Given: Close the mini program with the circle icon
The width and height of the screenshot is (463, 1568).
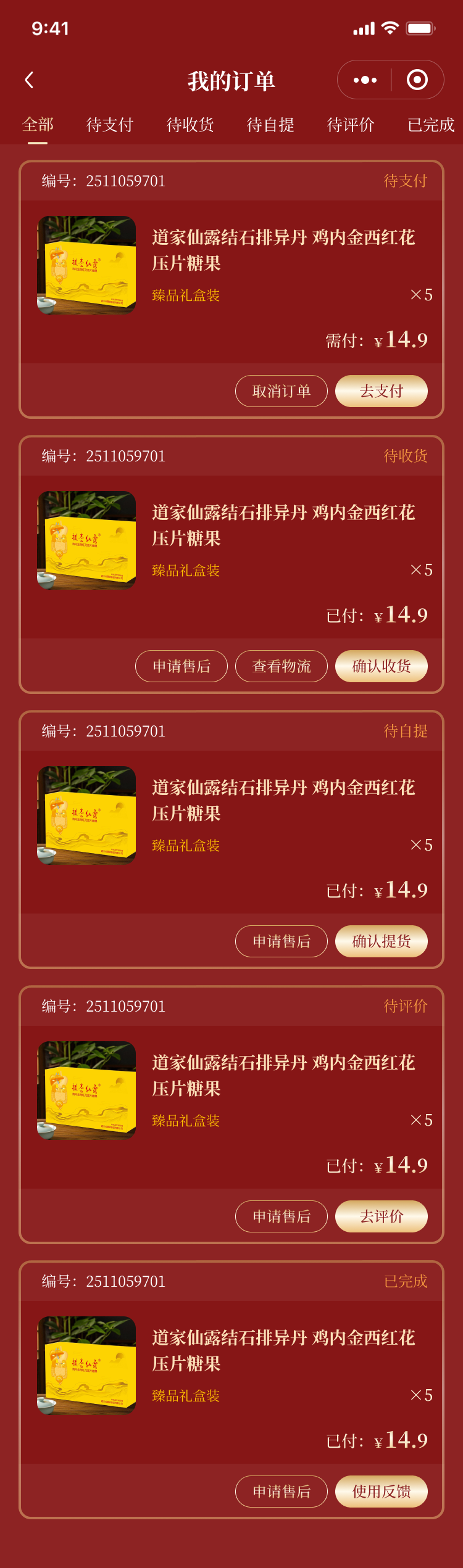Looking at the screenshot, I should click(x=417, y=80).
